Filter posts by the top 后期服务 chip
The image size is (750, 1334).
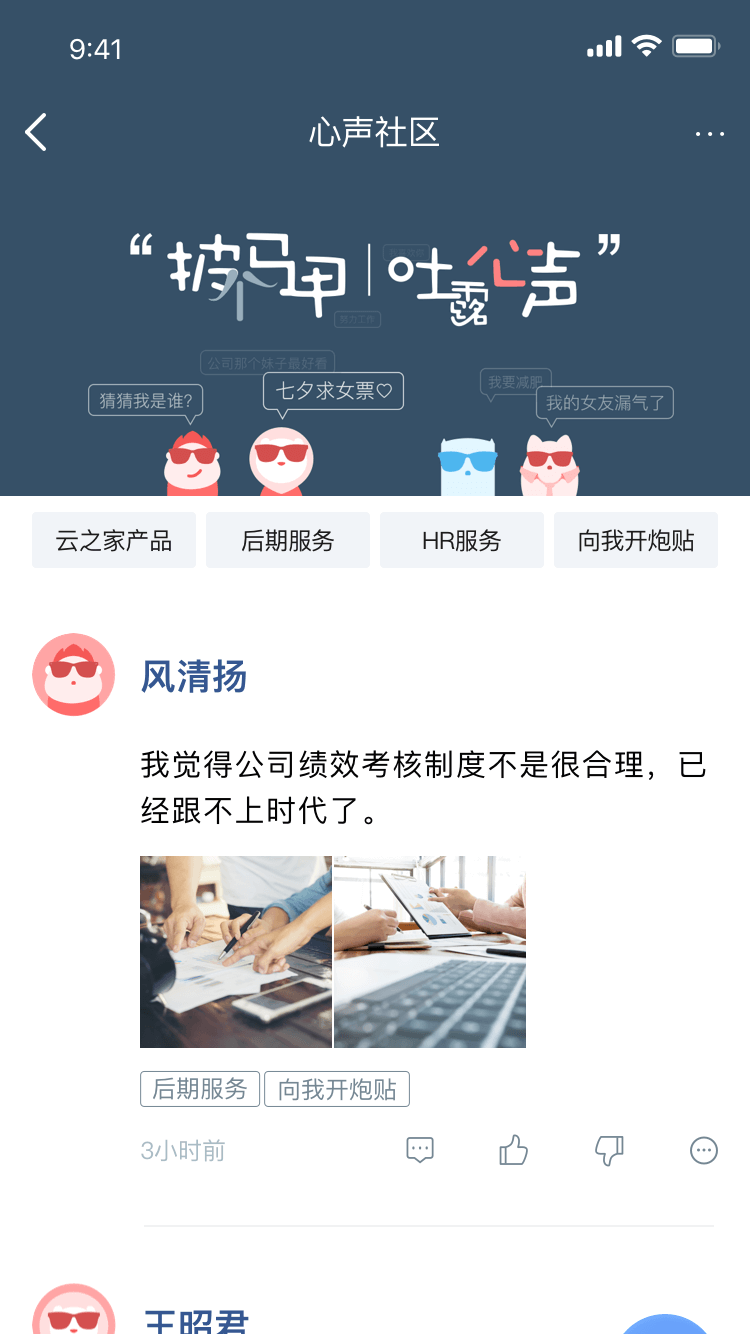[x=288, y=541]
